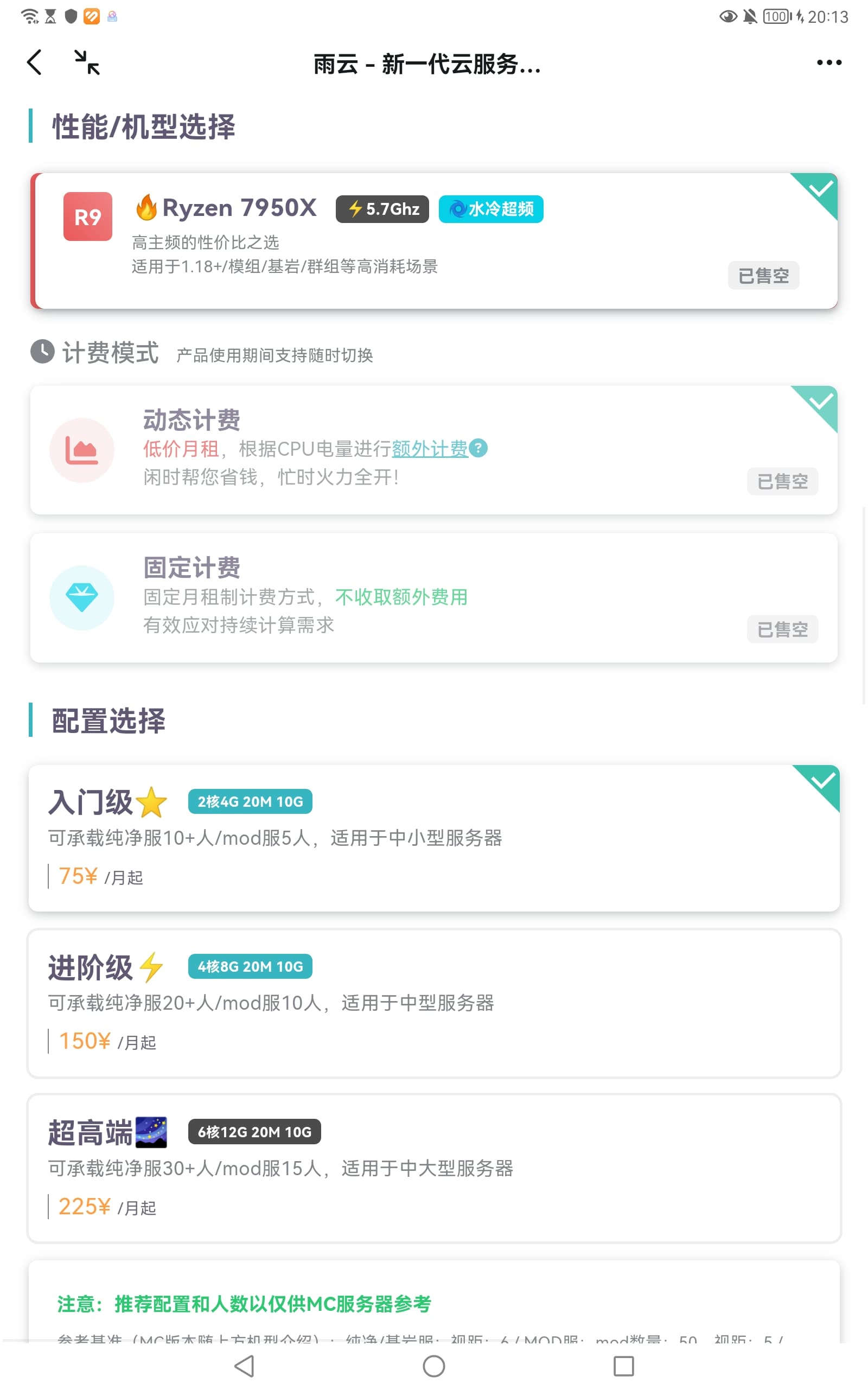Tap the minimize window icon in the header
Image resolution: width=868 pixels, height=1389 pixels.
pos(87,62)
